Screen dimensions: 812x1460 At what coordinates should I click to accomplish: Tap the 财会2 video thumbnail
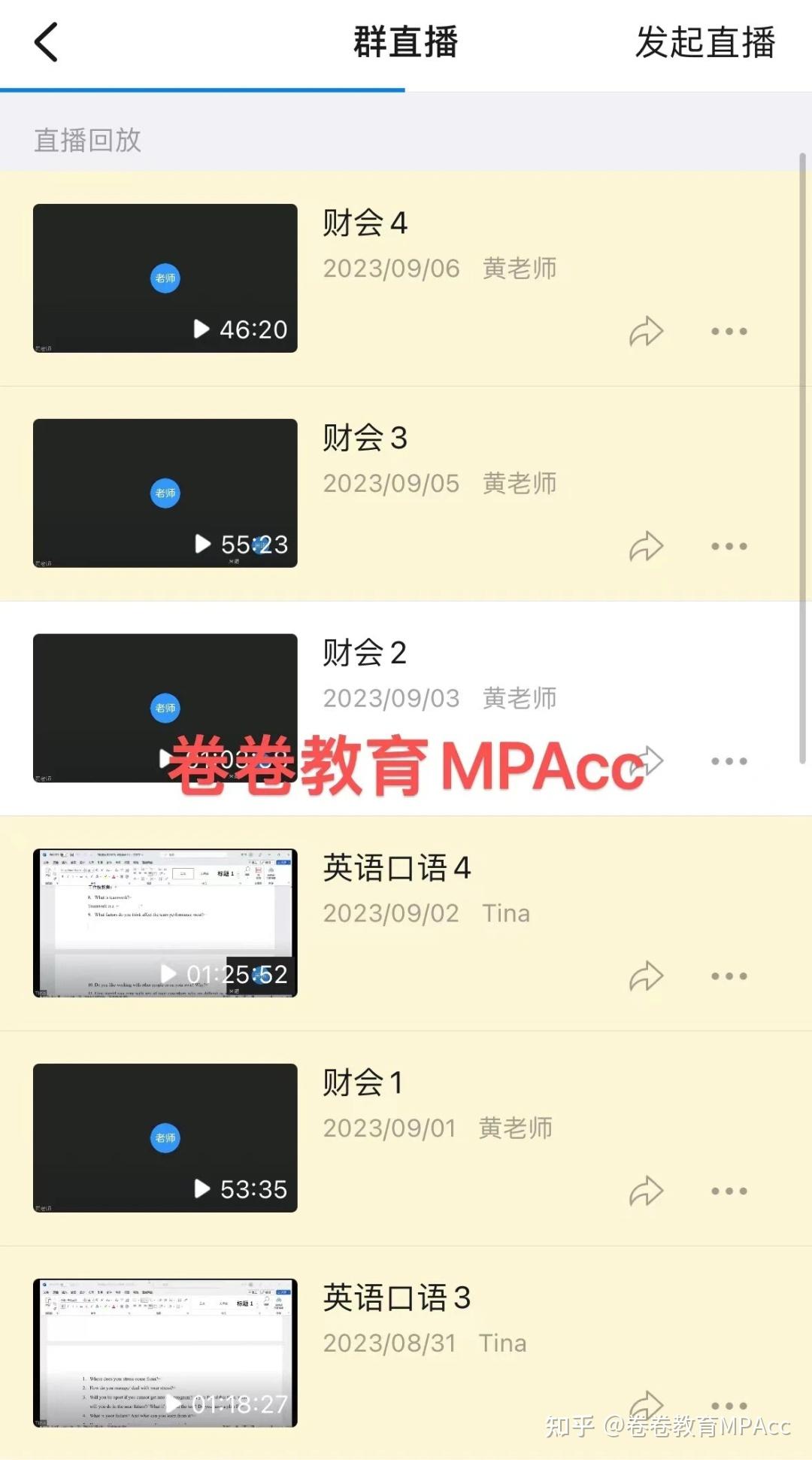point(164,707)
